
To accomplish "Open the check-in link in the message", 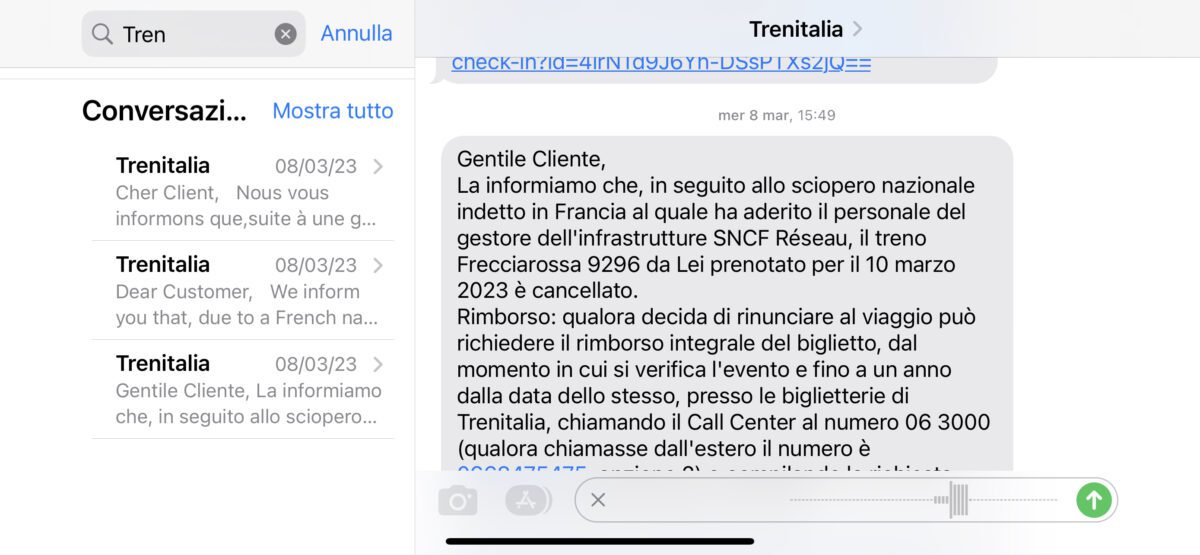I will 660,63.
